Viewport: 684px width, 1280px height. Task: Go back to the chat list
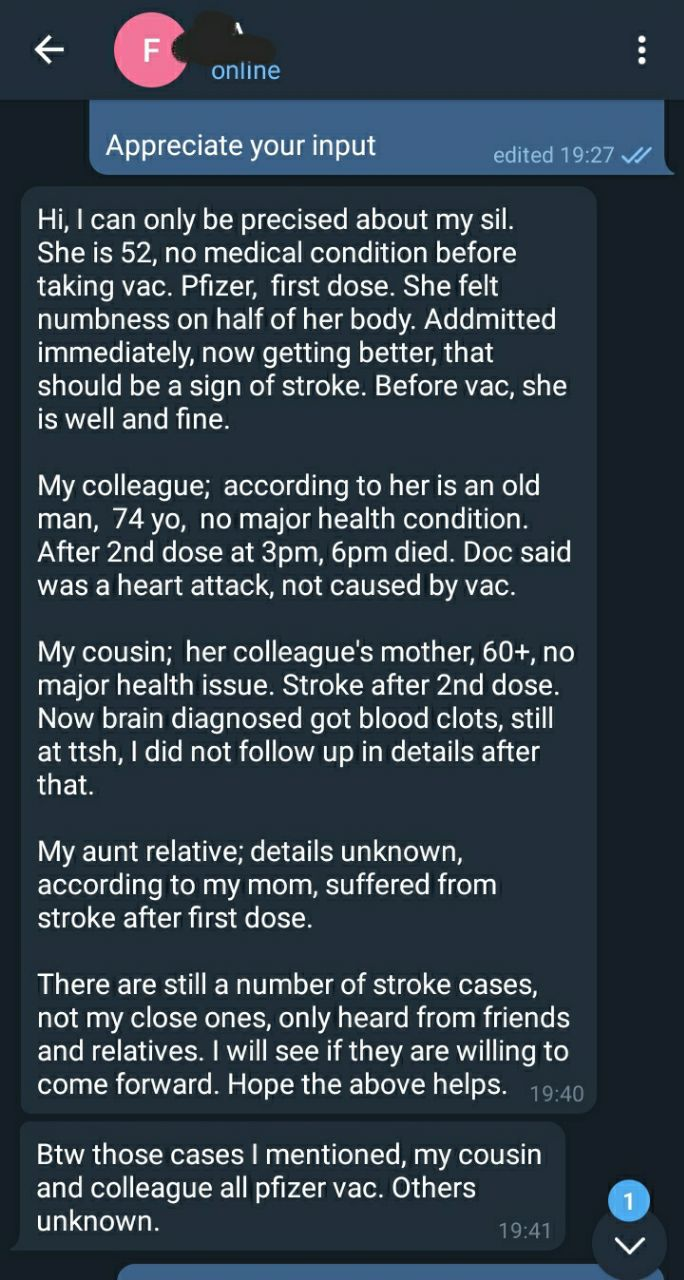tap(49, 49)
